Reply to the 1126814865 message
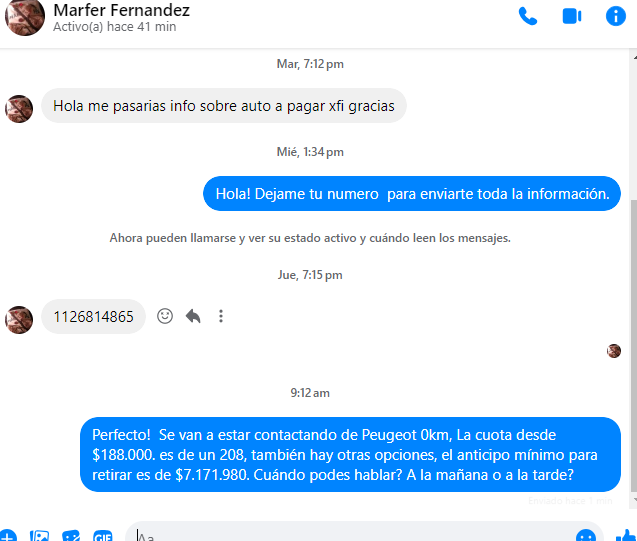The image size is (637, 541). point(193,316)
